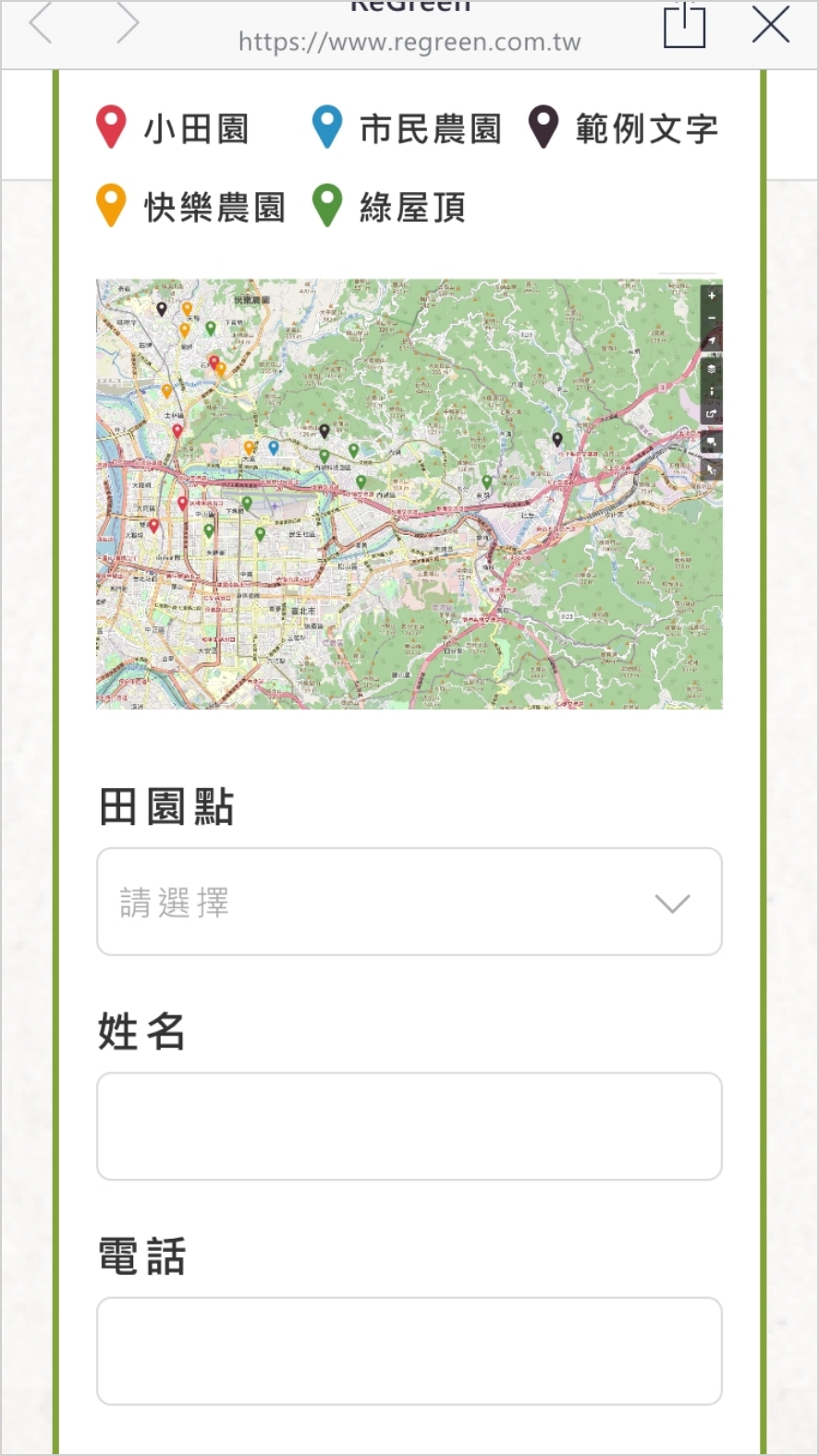Viewport: 819px width, 1456px height.
Task: Expand the 田園點 dropdown
Action: point(409,902)
